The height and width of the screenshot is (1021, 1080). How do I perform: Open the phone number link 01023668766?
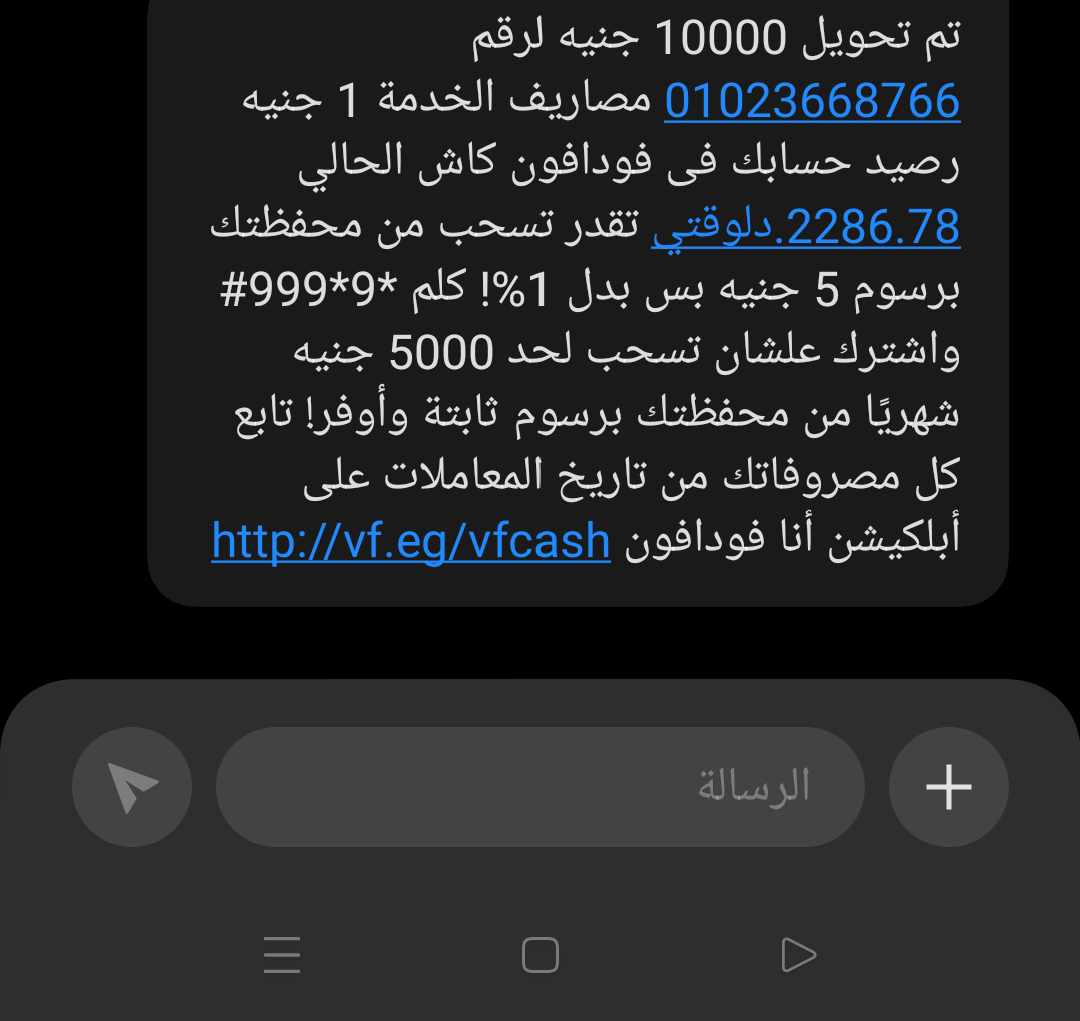pos(812,101)
